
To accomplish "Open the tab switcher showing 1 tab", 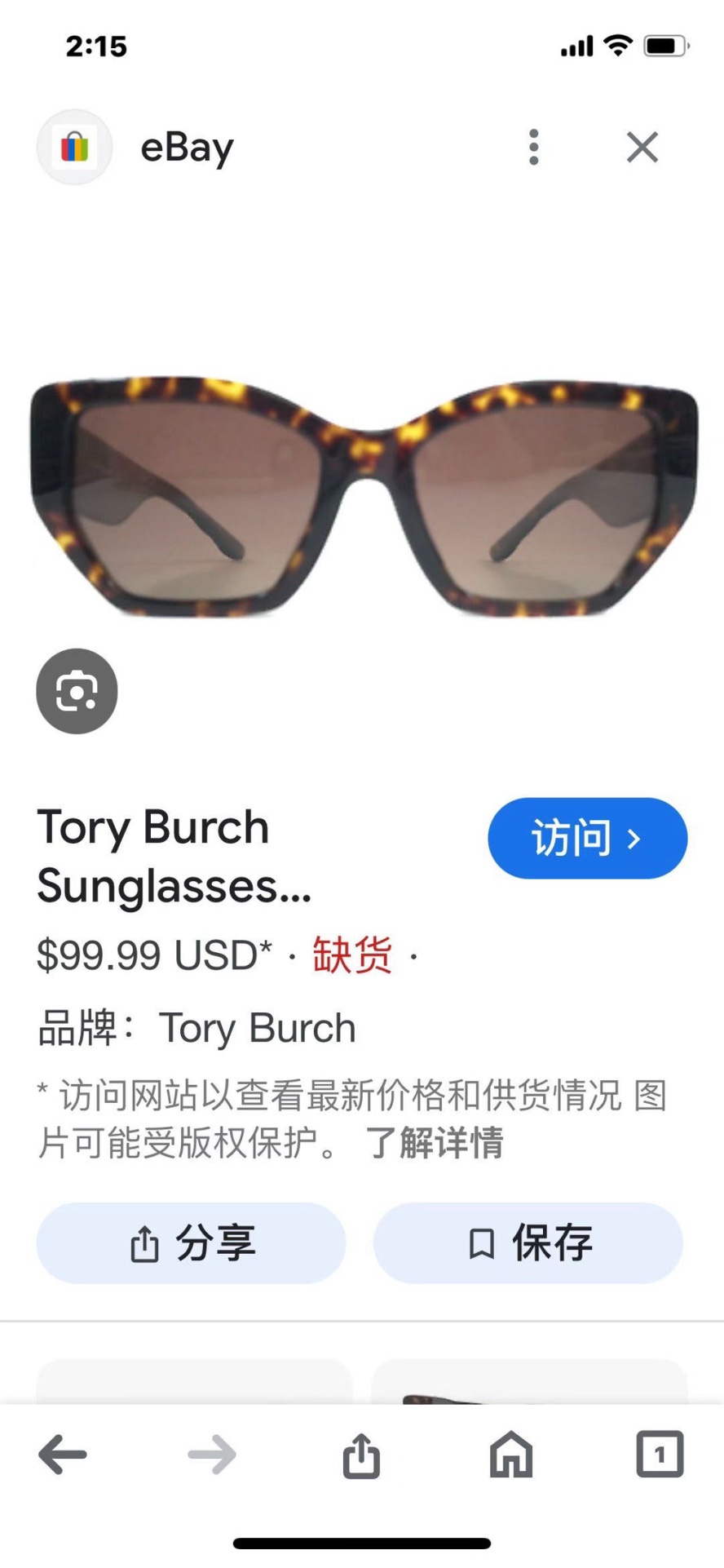I will tap(660, 1454).
